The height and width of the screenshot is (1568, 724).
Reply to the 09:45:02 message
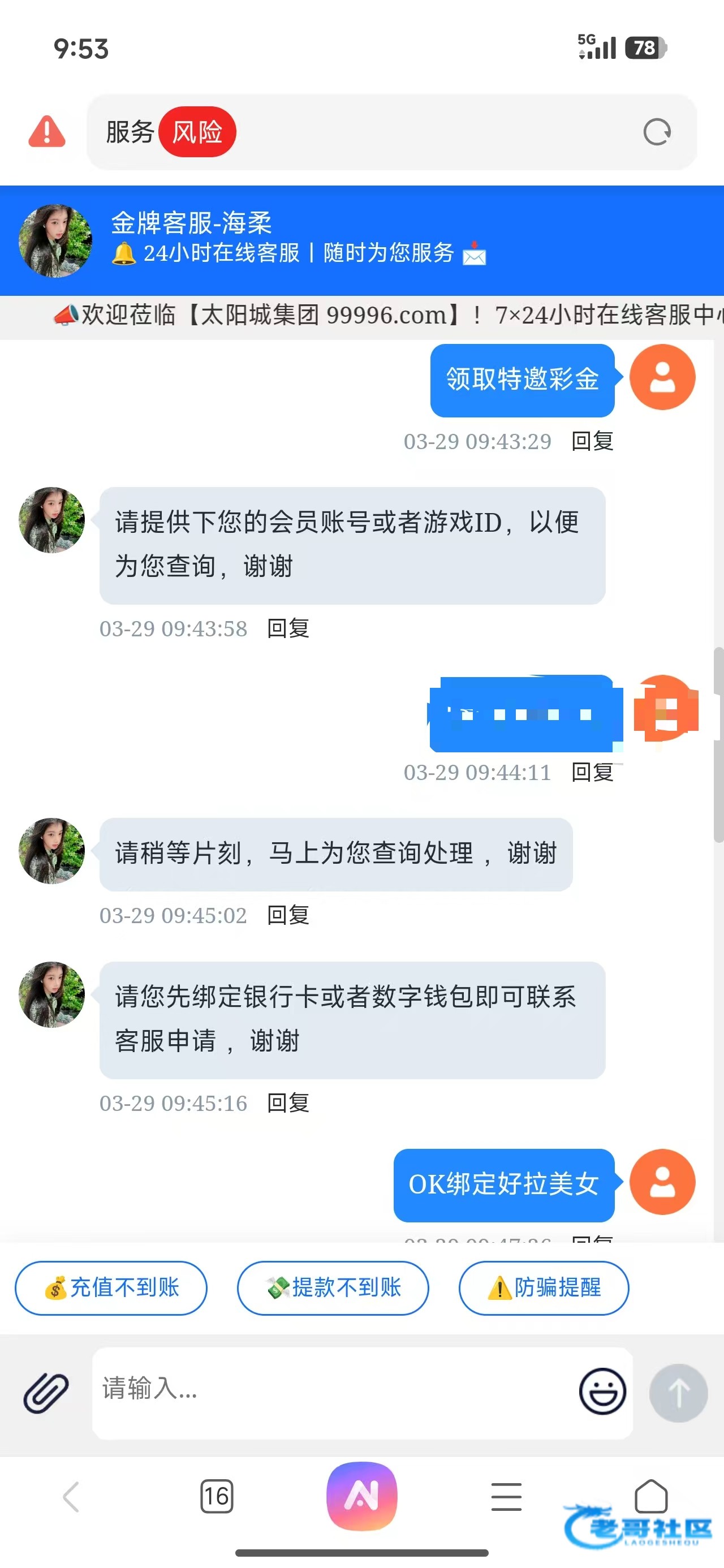point(288,915)
